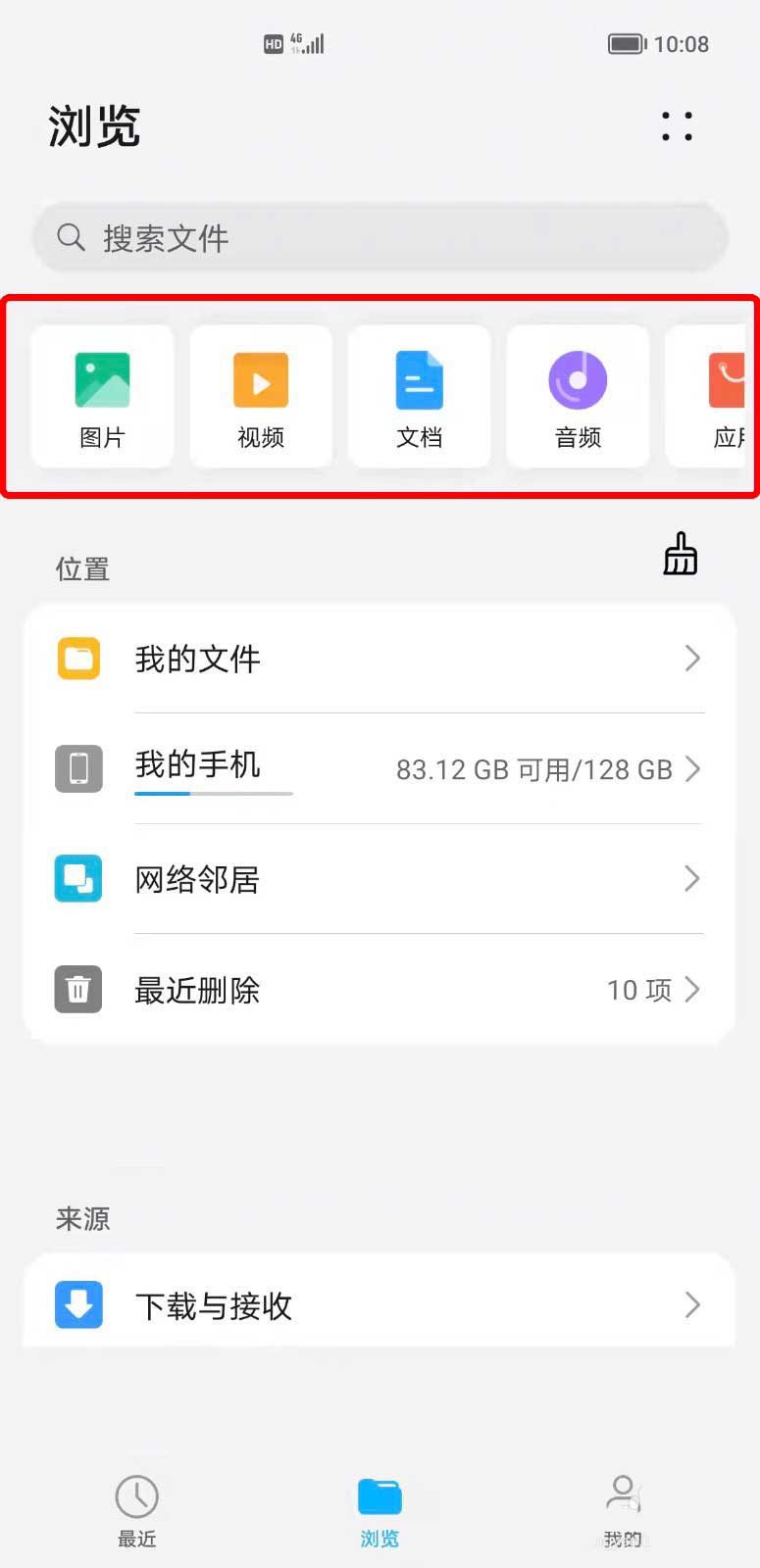
Task: Open 我的文件
Action: click(x=380, y=659)
